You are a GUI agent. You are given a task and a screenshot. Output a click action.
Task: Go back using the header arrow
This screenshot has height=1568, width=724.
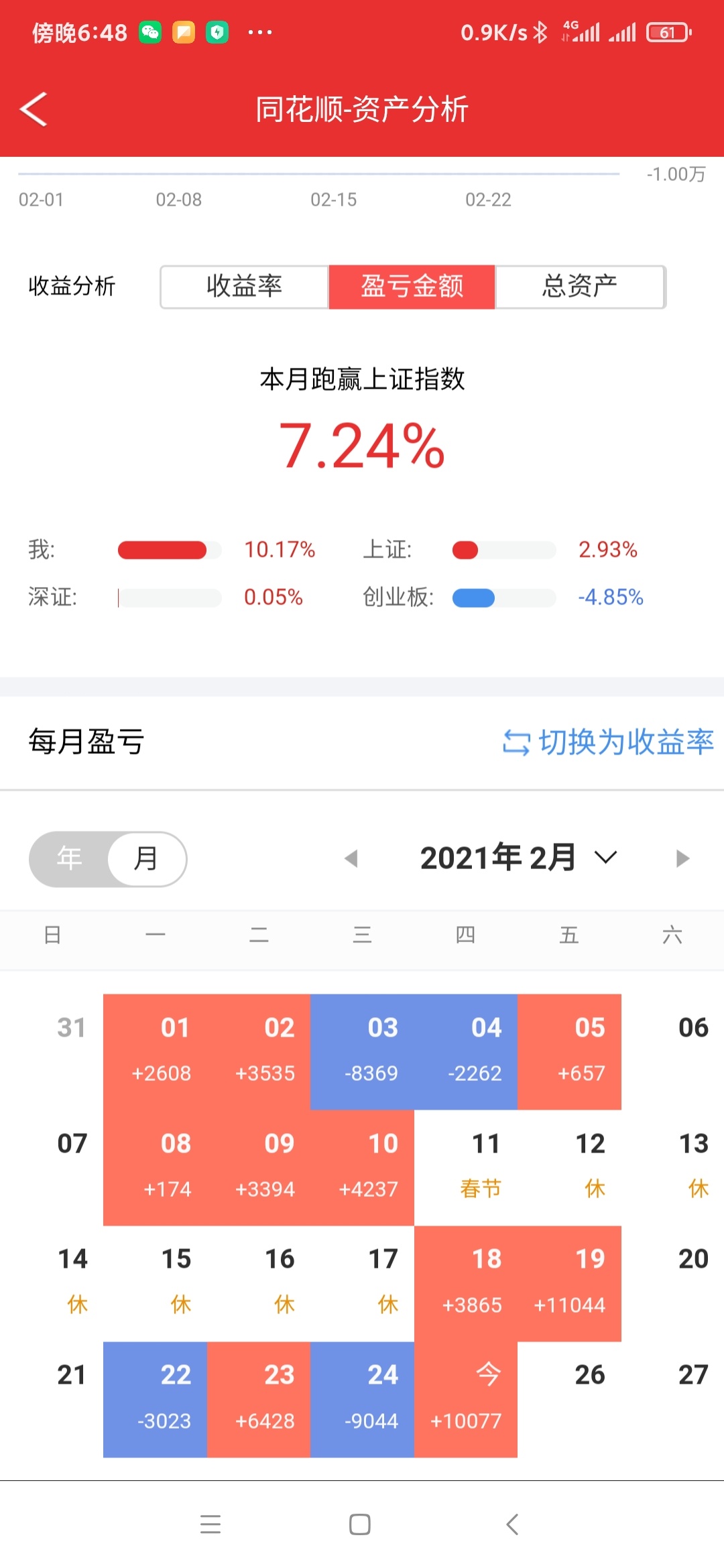[34, 109]
